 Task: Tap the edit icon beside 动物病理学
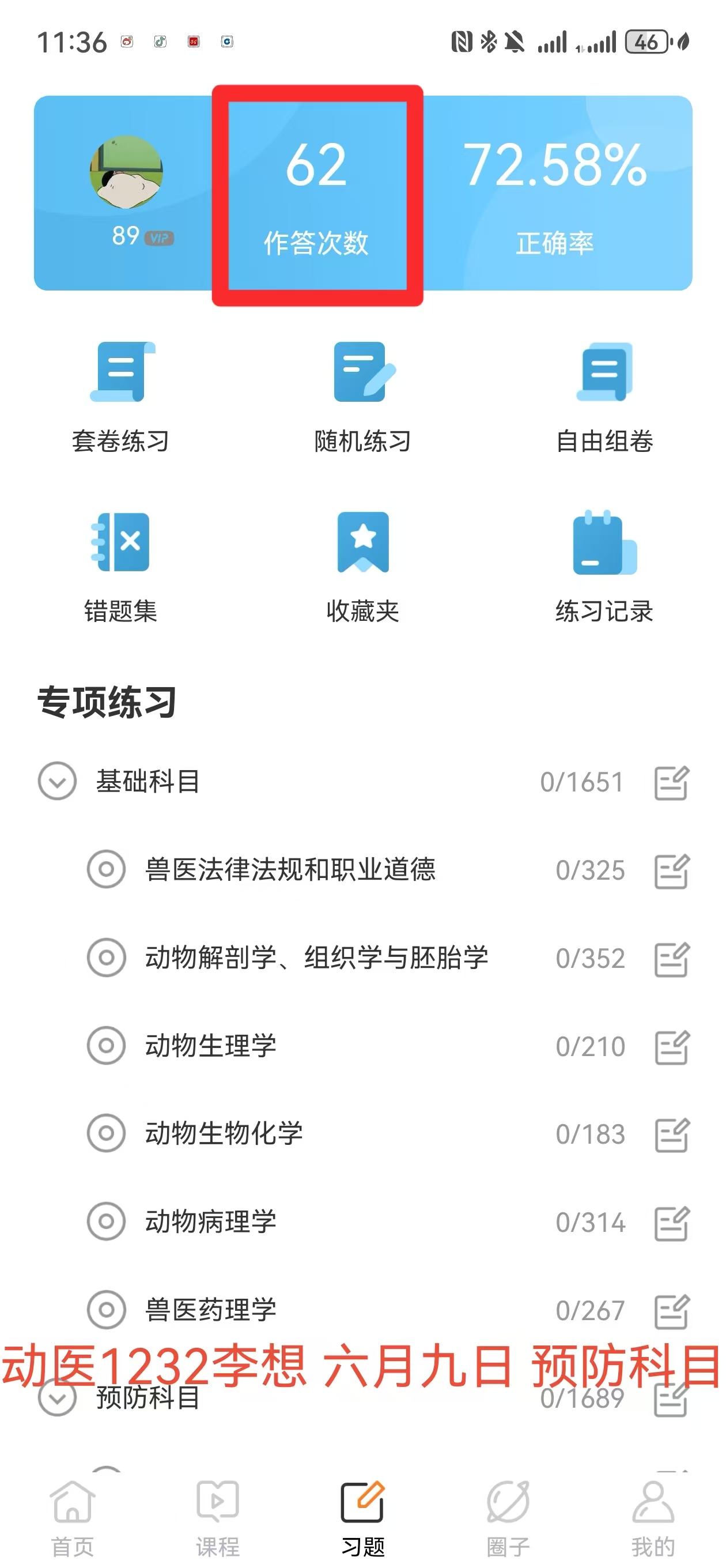[x=672, y=1223]
